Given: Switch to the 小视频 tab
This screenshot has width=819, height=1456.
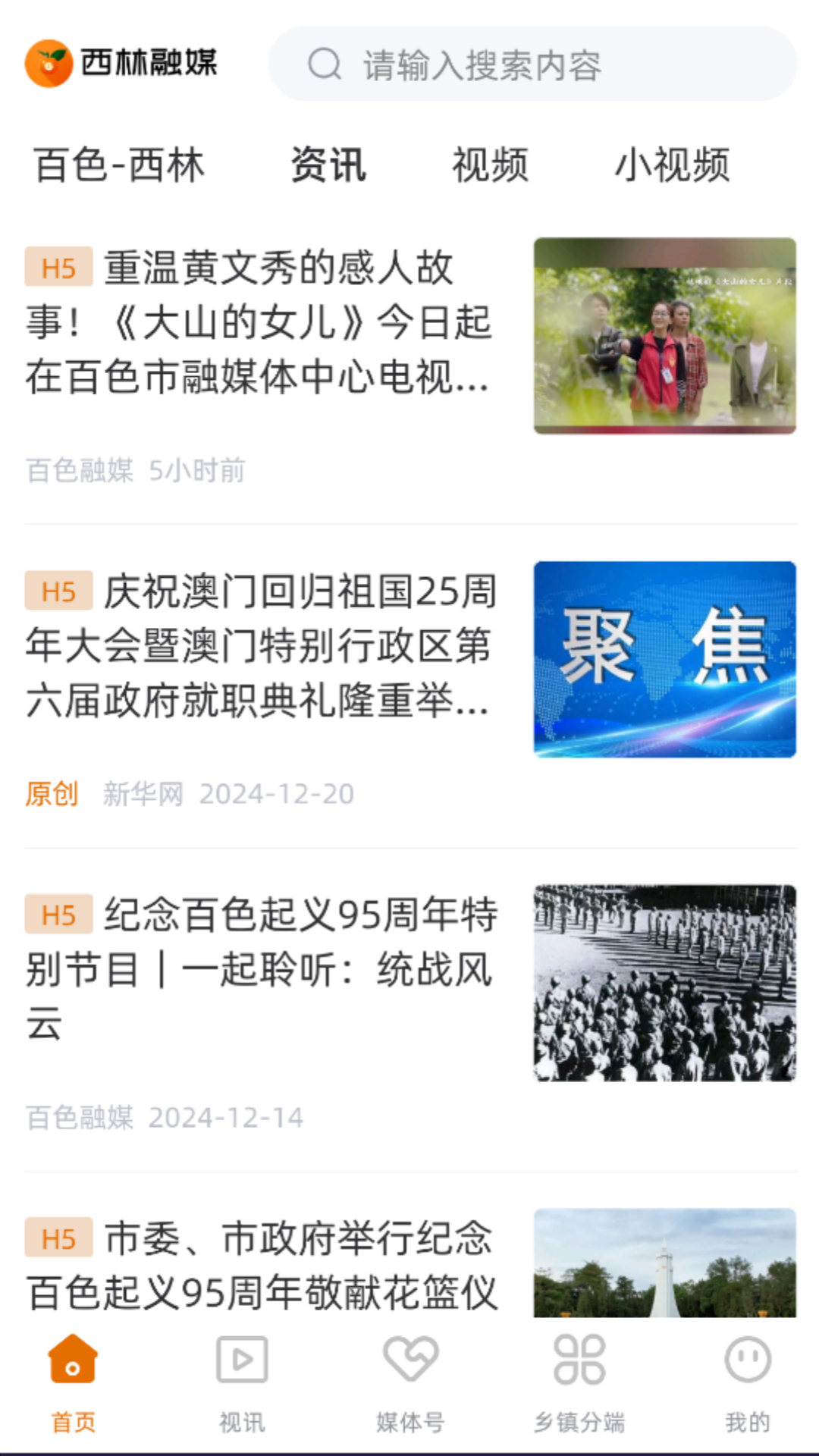Looking at the screenshot, I should pos(672,165).
